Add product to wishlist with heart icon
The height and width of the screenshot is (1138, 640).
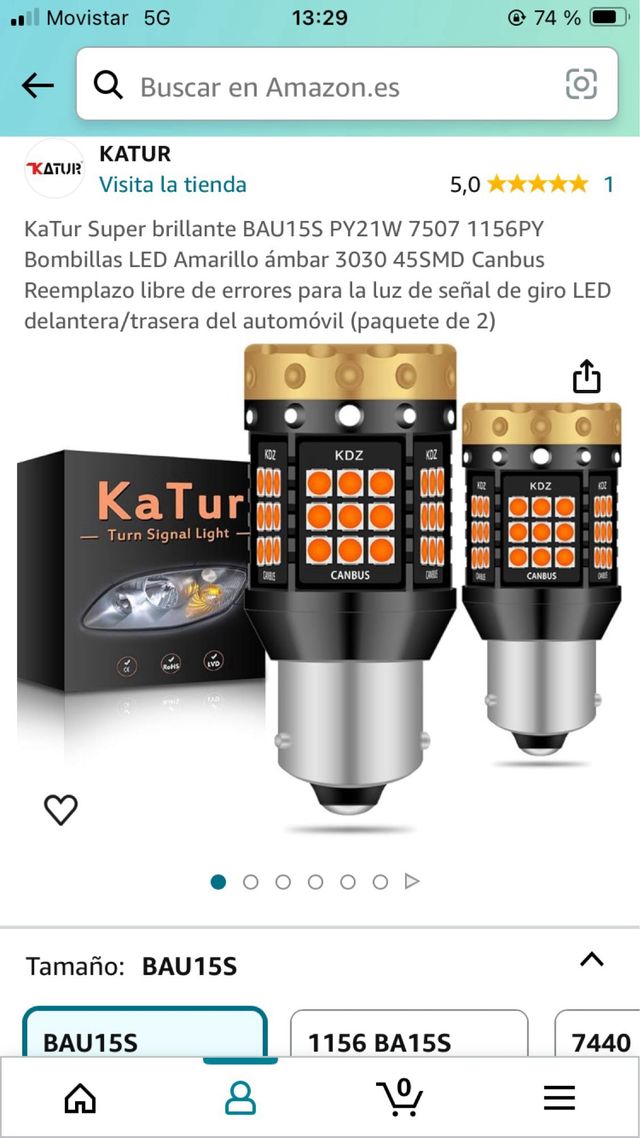(61, 809)
